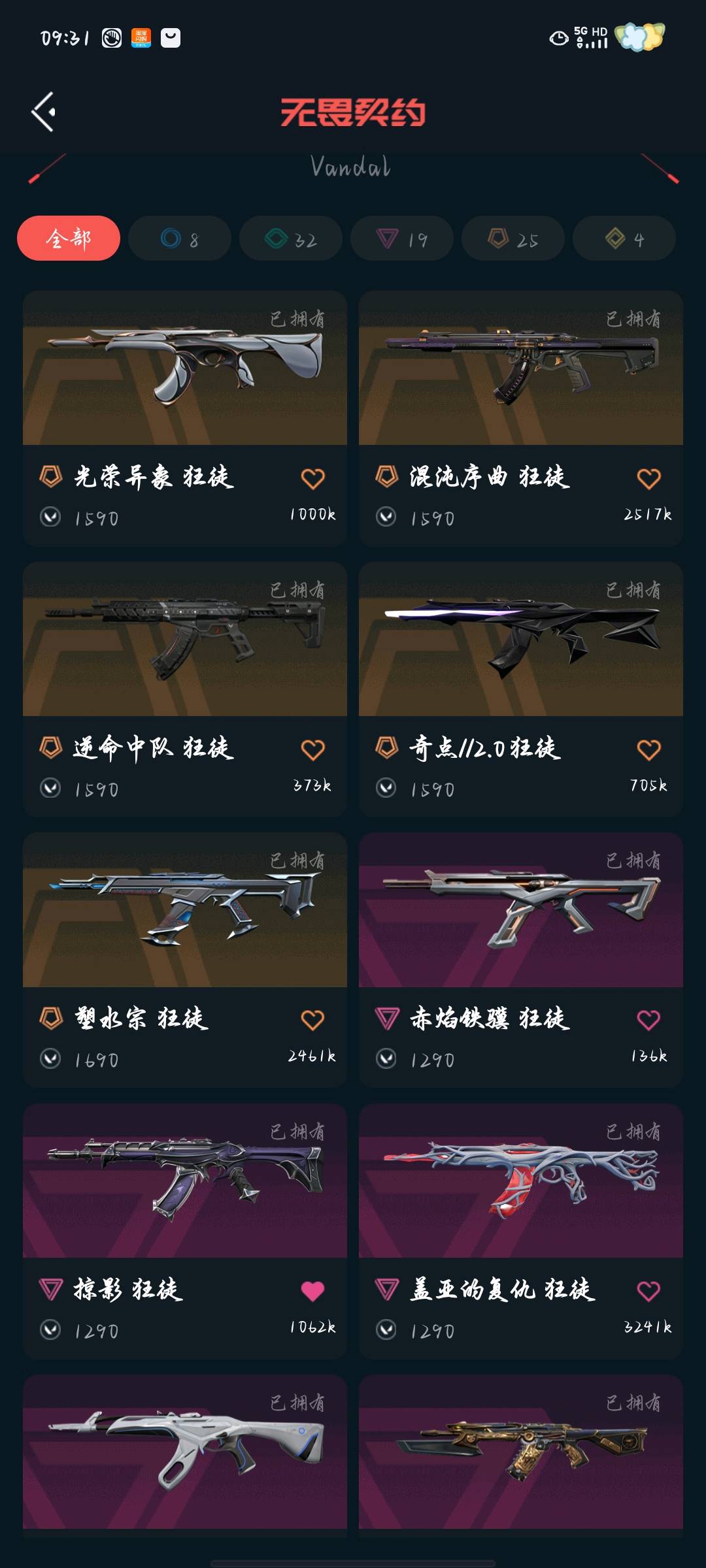The width and height of the screenshot is (706, 1568).
Task: Like the 赤焰铁骥 狂徒 skin
Action: click(648, 1020)
